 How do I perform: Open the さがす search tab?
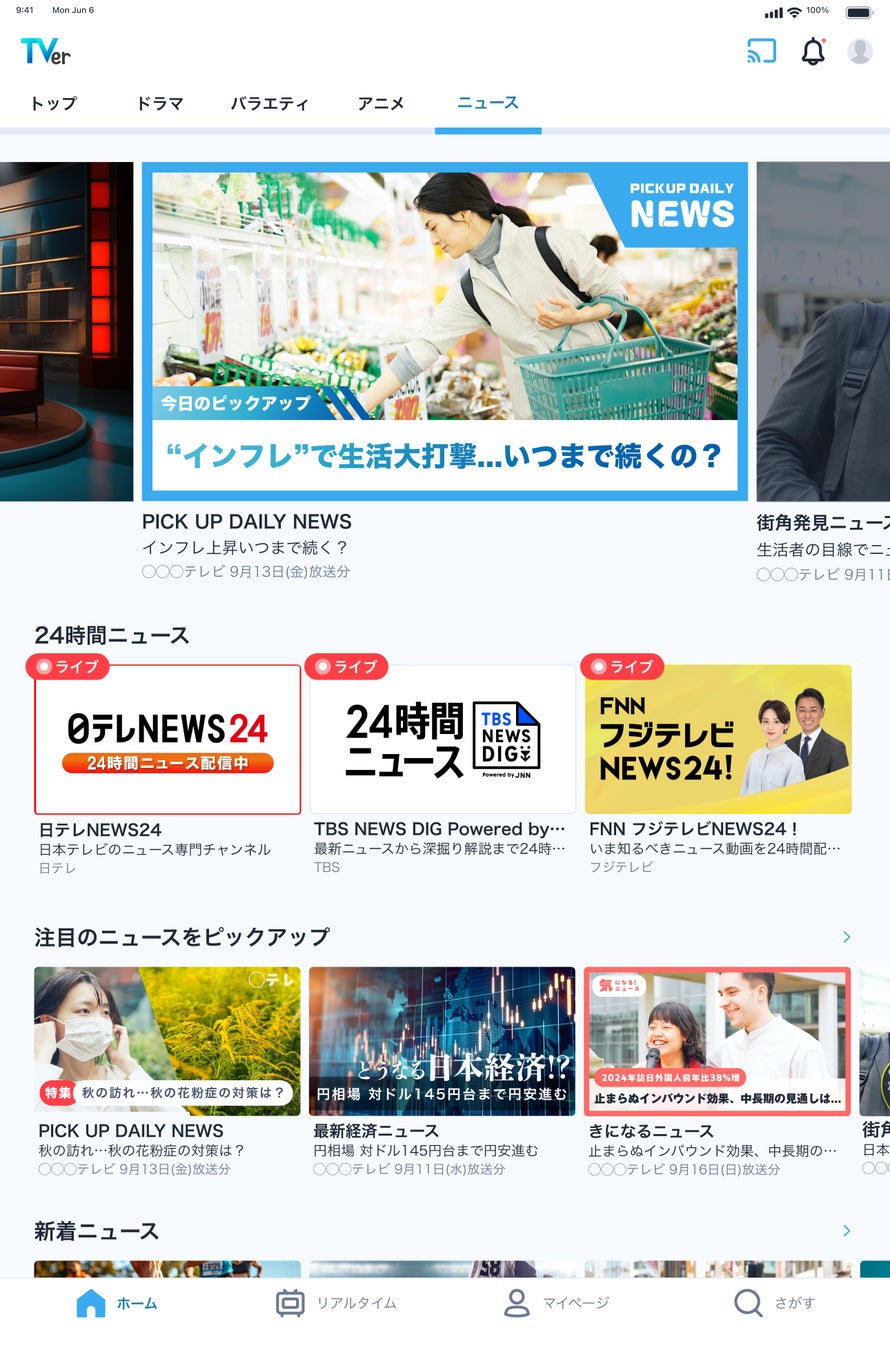[775, 1303]
